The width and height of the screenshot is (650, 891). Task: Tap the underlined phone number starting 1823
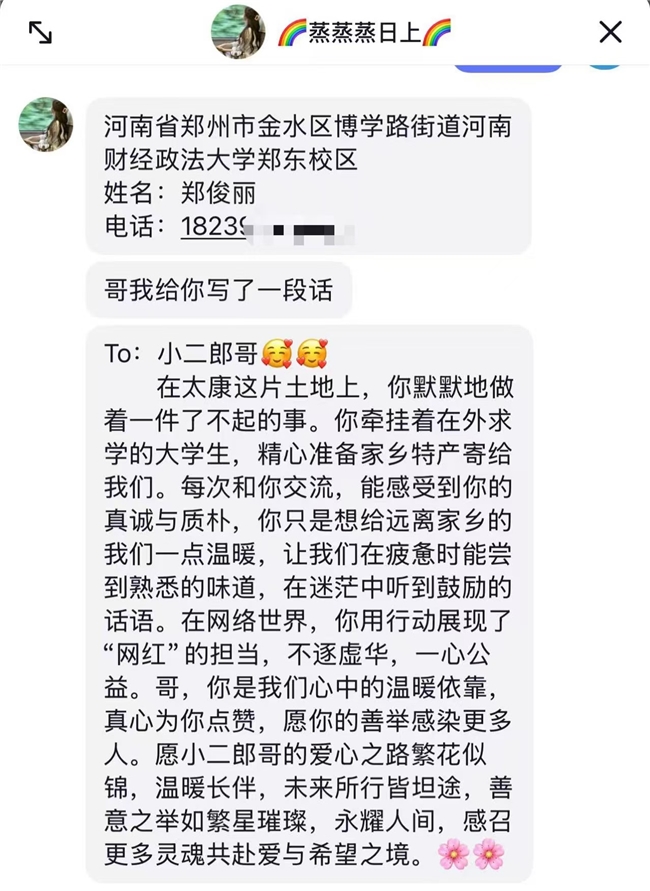[x=214, y=227]
